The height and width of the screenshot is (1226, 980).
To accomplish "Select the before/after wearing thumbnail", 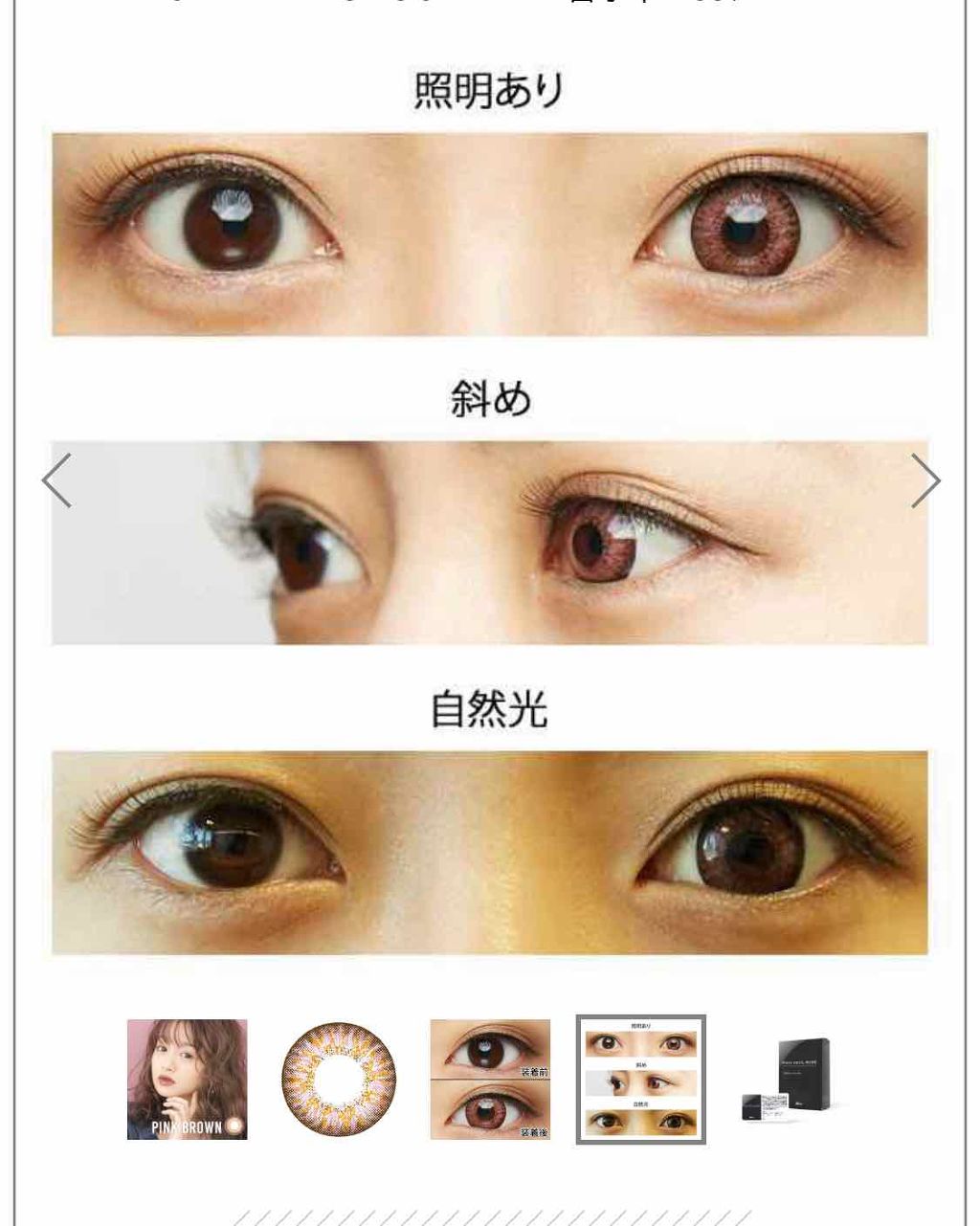I will click(490, 1079).
